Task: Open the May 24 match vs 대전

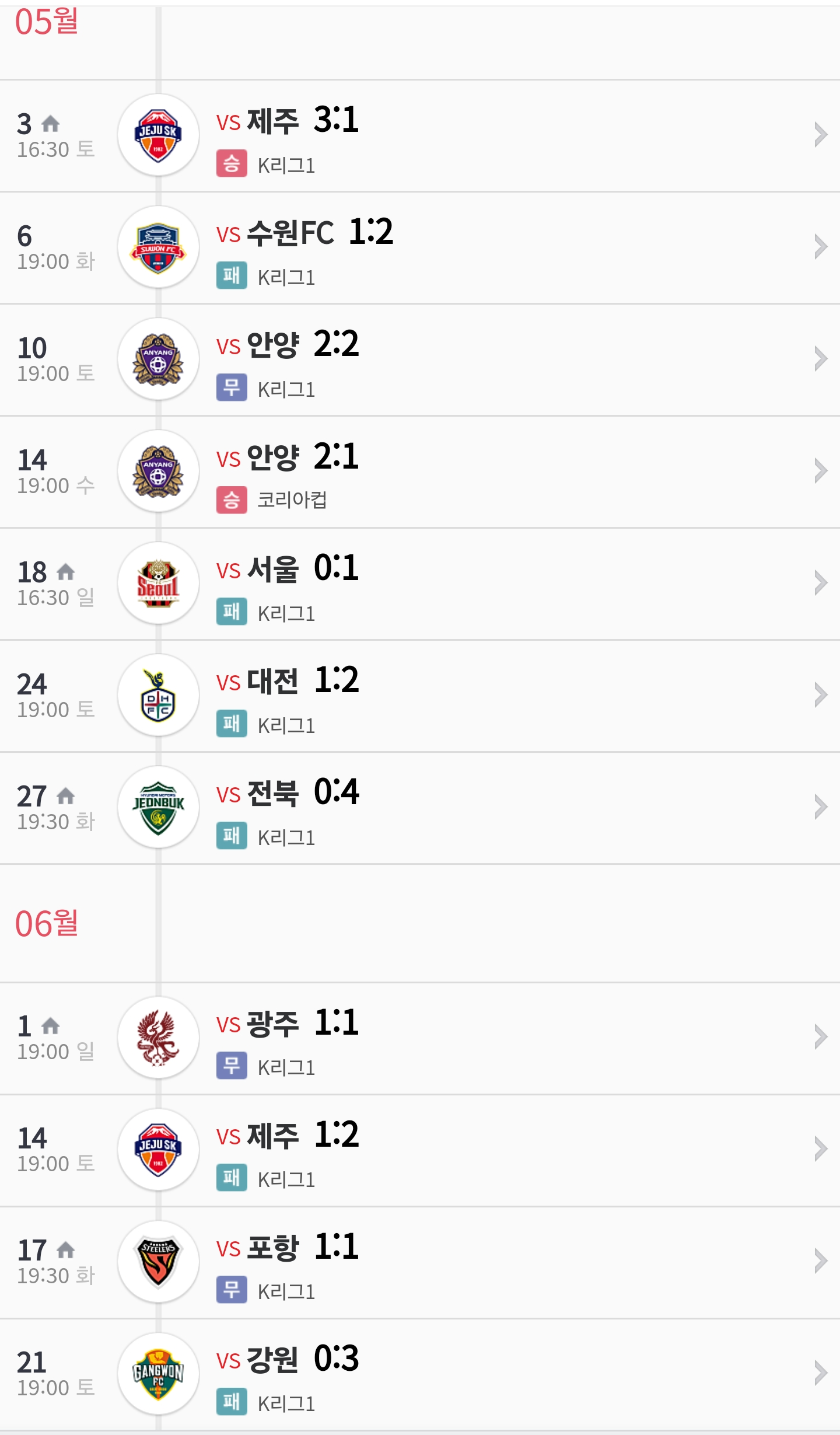Action: click(420, 696)
